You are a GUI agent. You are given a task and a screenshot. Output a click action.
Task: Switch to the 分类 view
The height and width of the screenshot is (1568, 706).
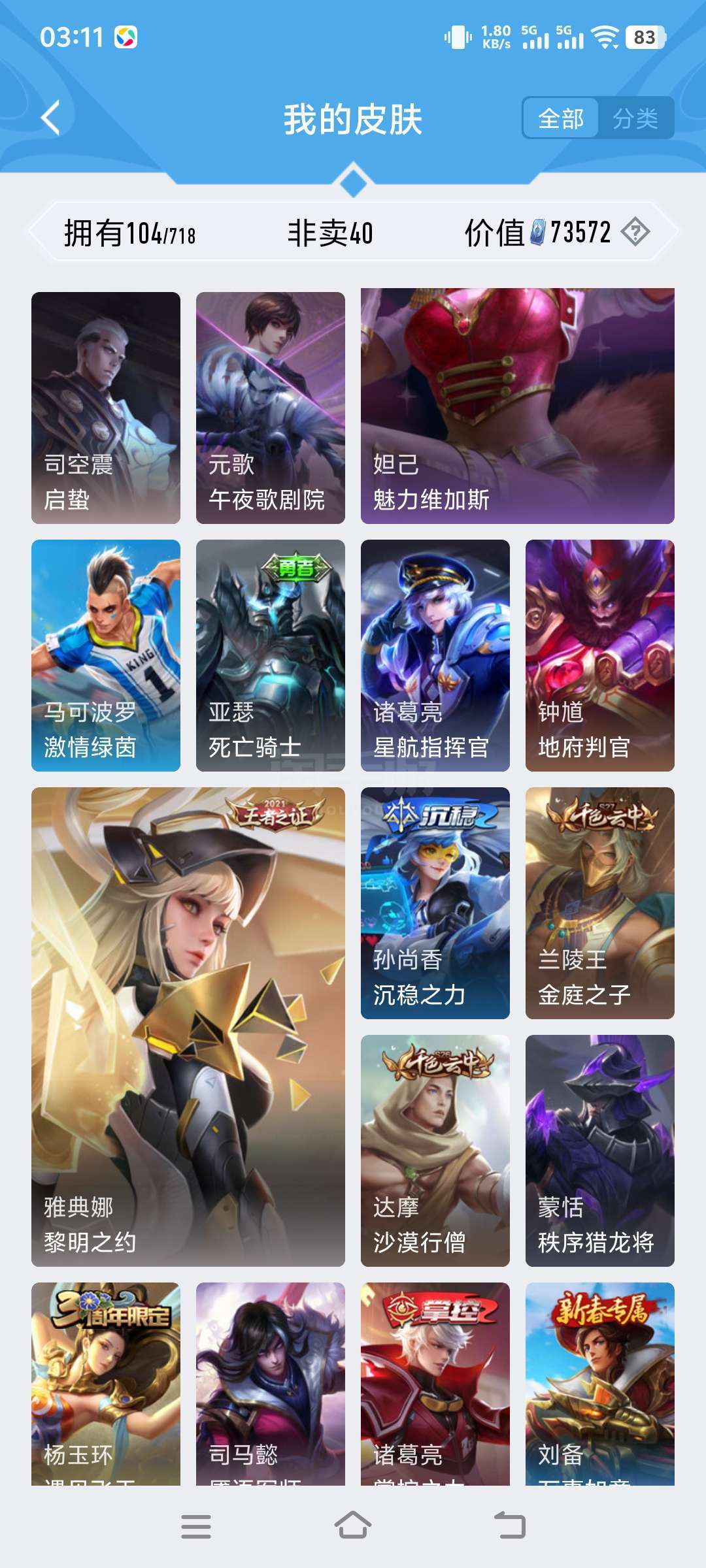(x=635, y=118)
